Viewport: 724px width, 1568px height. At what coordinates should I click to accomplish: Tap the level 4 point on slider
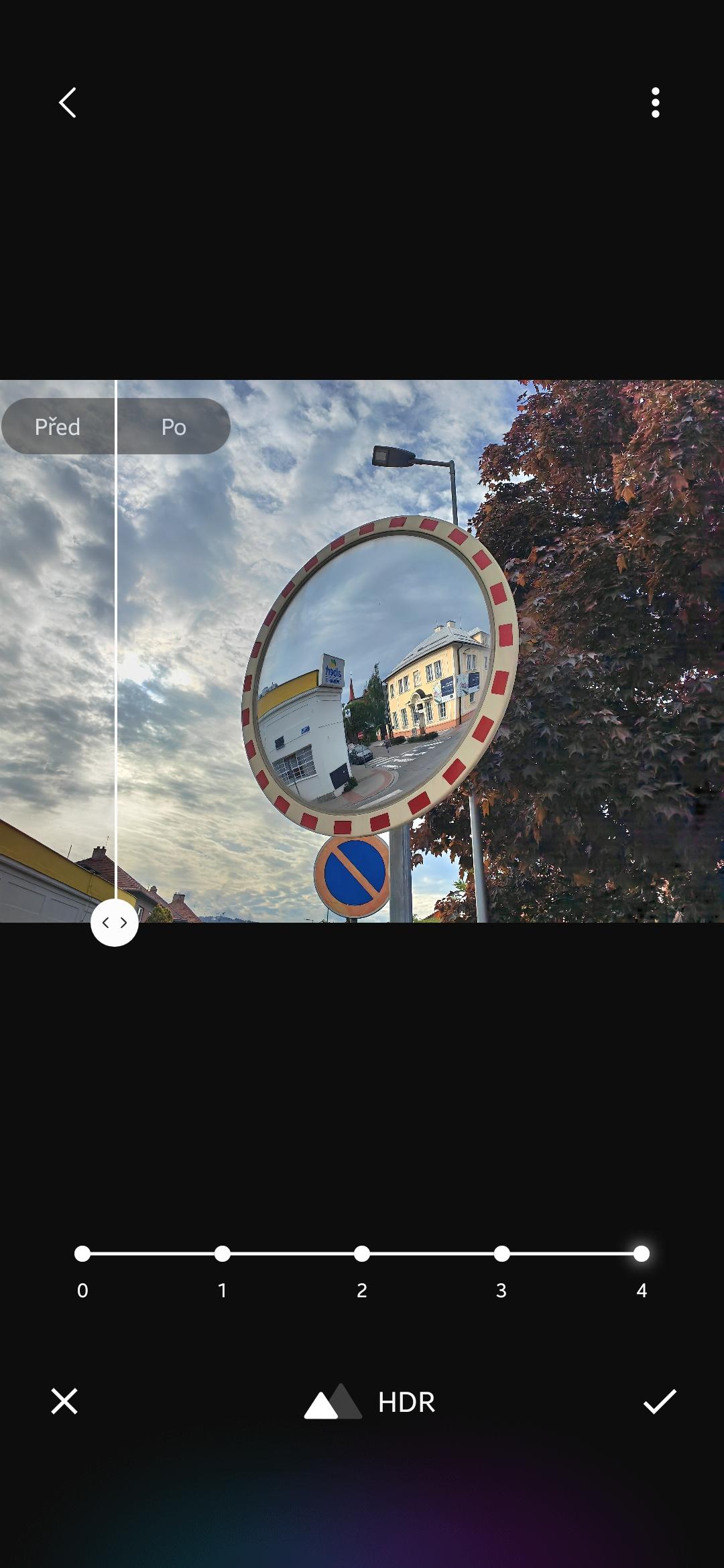pyautogui.click(x=642, y=1254)
